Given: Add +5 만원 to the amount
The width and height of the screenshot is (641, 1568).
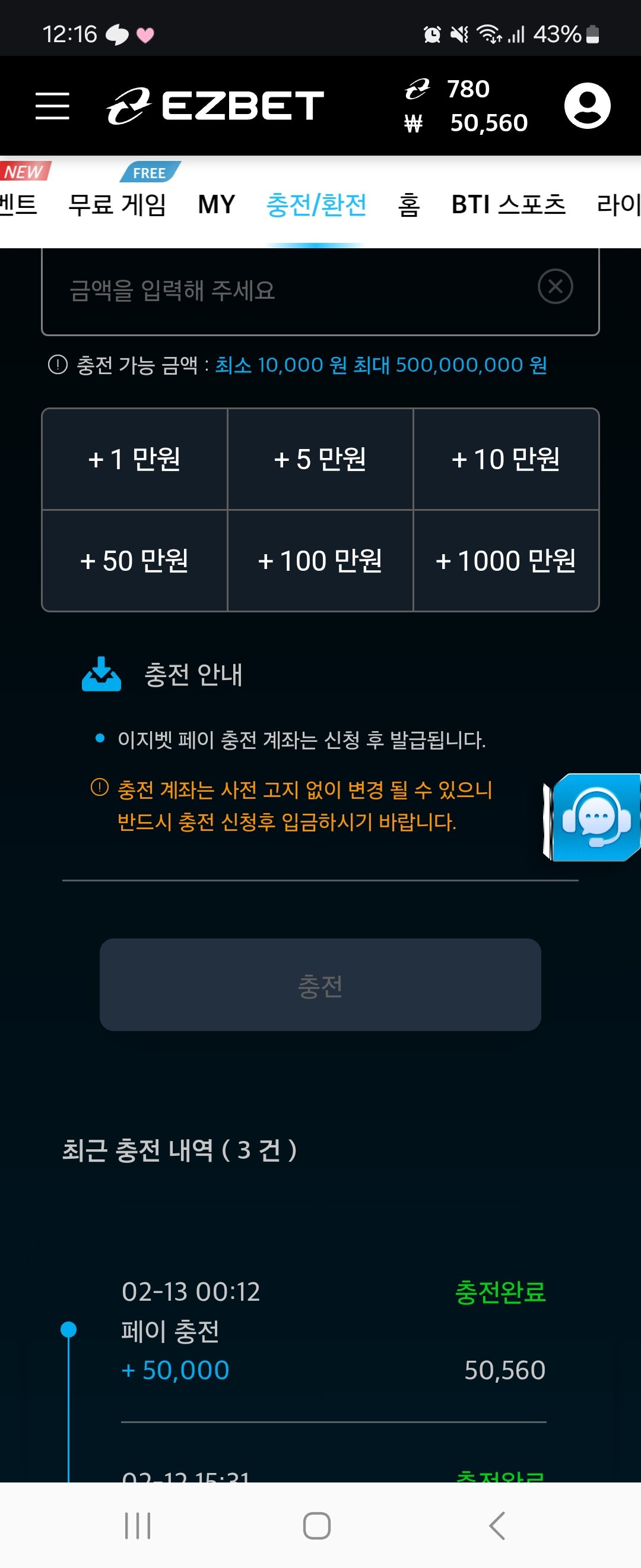Looking at the screenshot, I should (320, 459).
